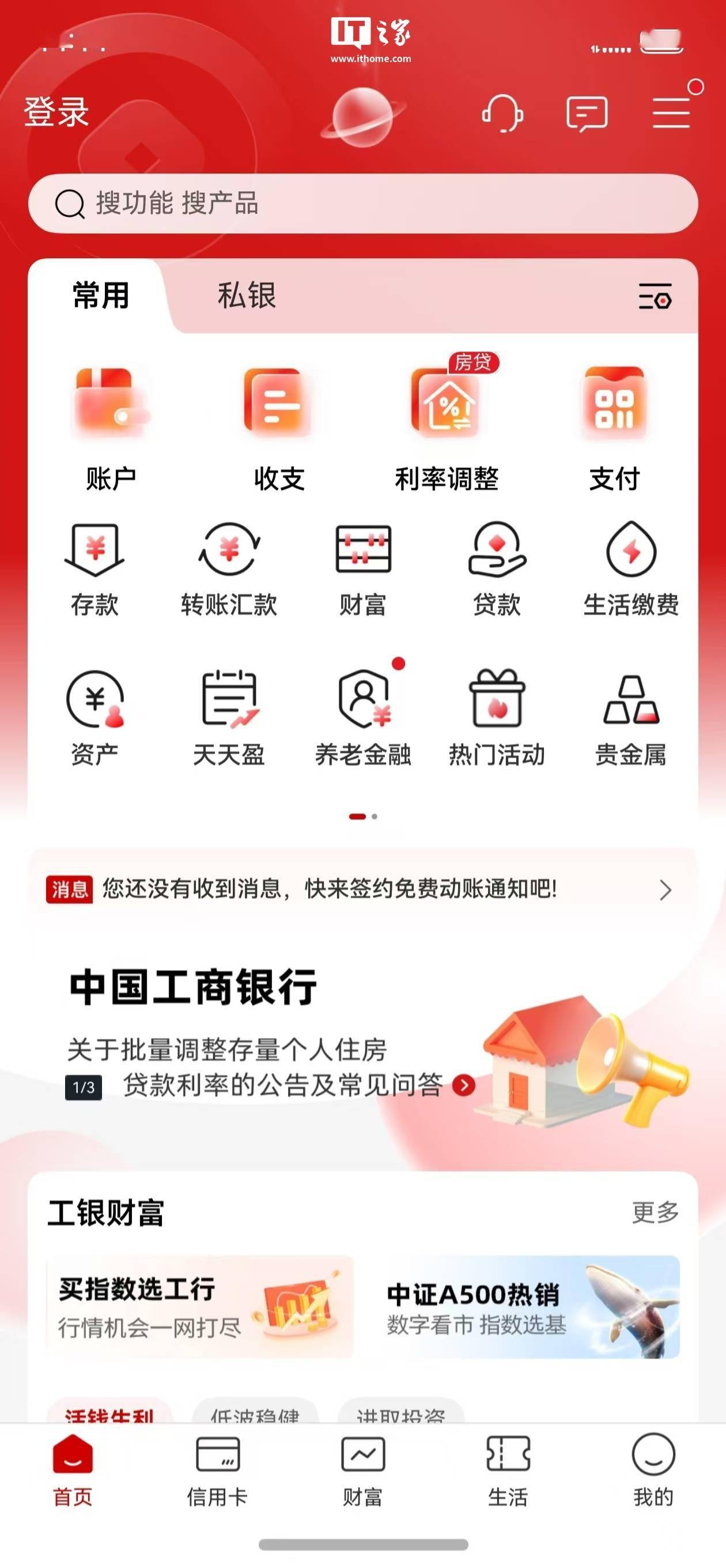Open the messages icon
The width and height of the screenshot is (726, 1568).
click(587, 113)
